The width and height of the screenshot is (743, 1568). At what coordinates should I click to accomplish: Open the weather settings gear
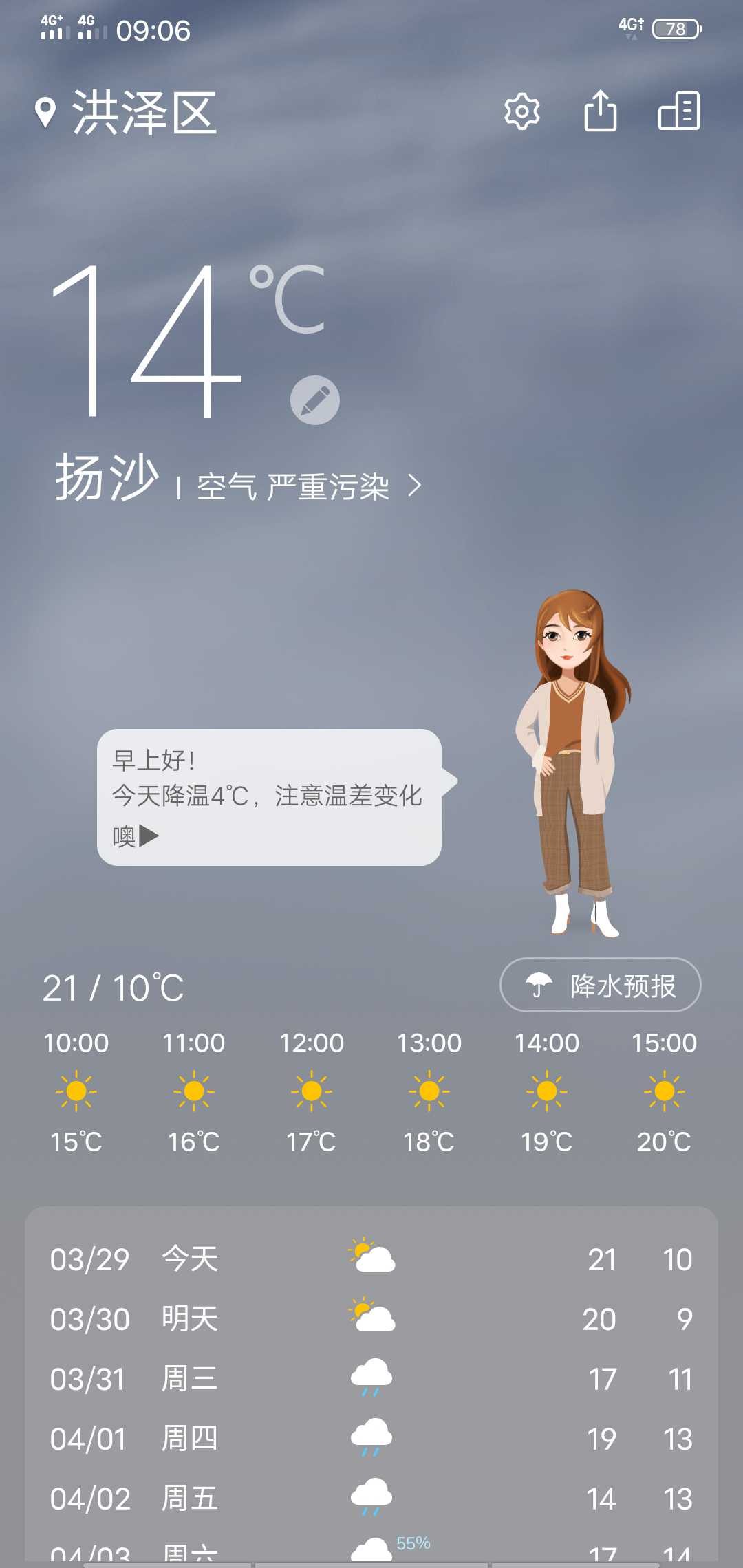tap(521, 111)
